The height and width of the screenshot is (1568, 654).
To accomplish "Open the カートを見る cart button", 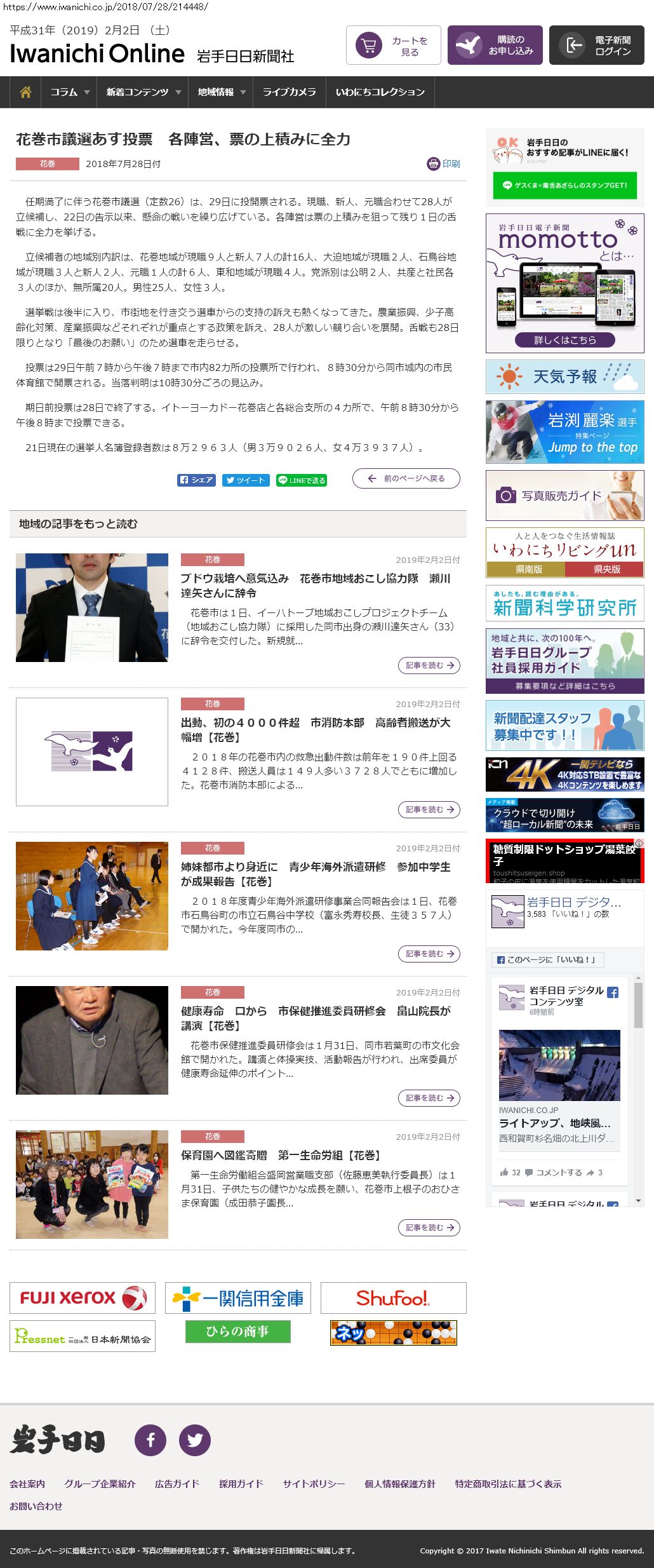I will 394,46.
